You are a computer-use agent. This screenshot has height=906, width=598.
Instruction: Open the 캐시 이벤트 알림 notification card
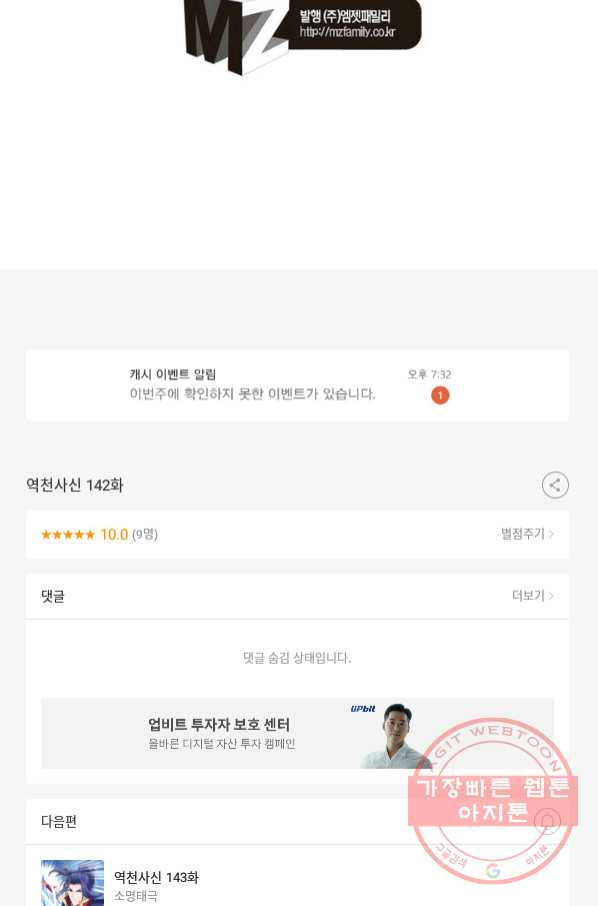pyautogui.click(x=297, y=385)
